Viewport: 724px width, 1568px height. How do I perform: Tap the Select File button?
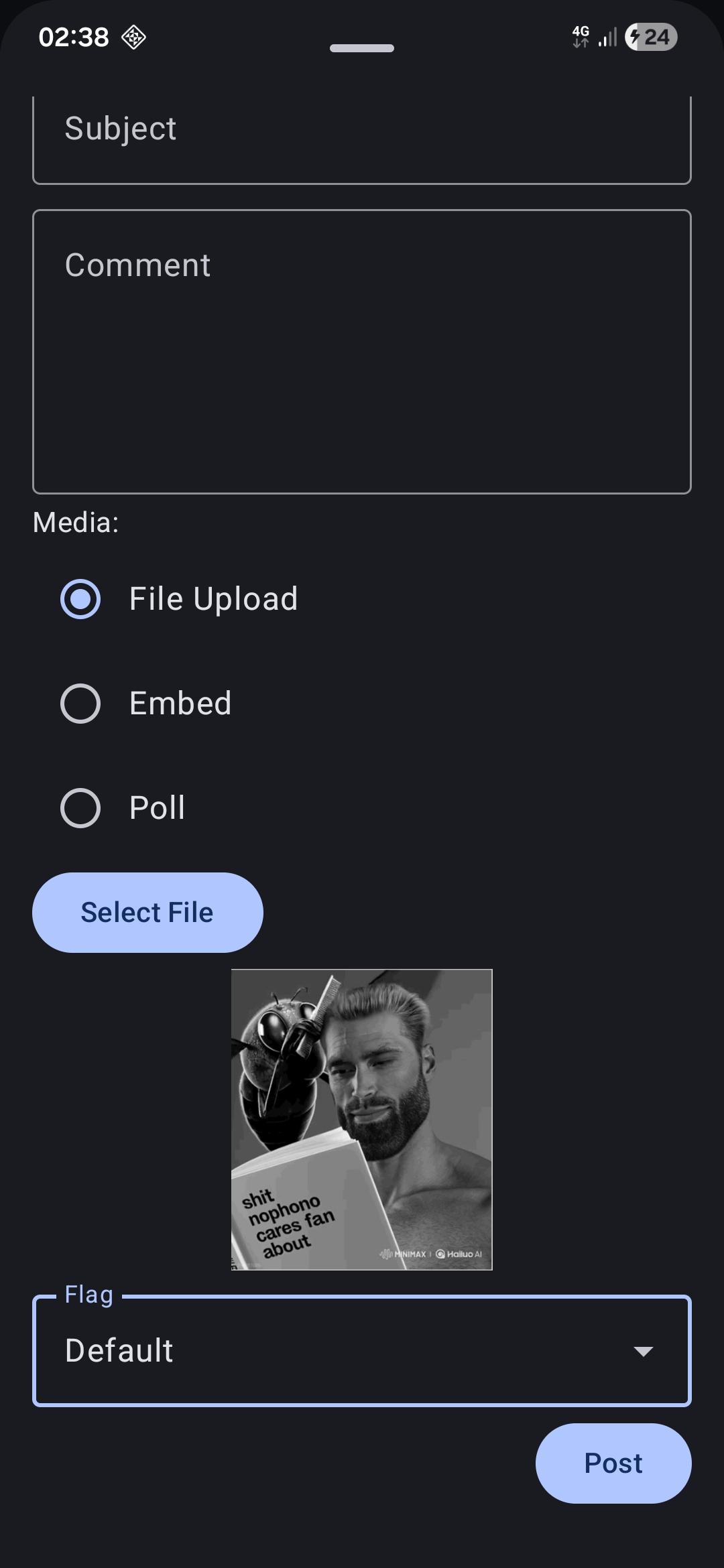[x=147, y=913]
